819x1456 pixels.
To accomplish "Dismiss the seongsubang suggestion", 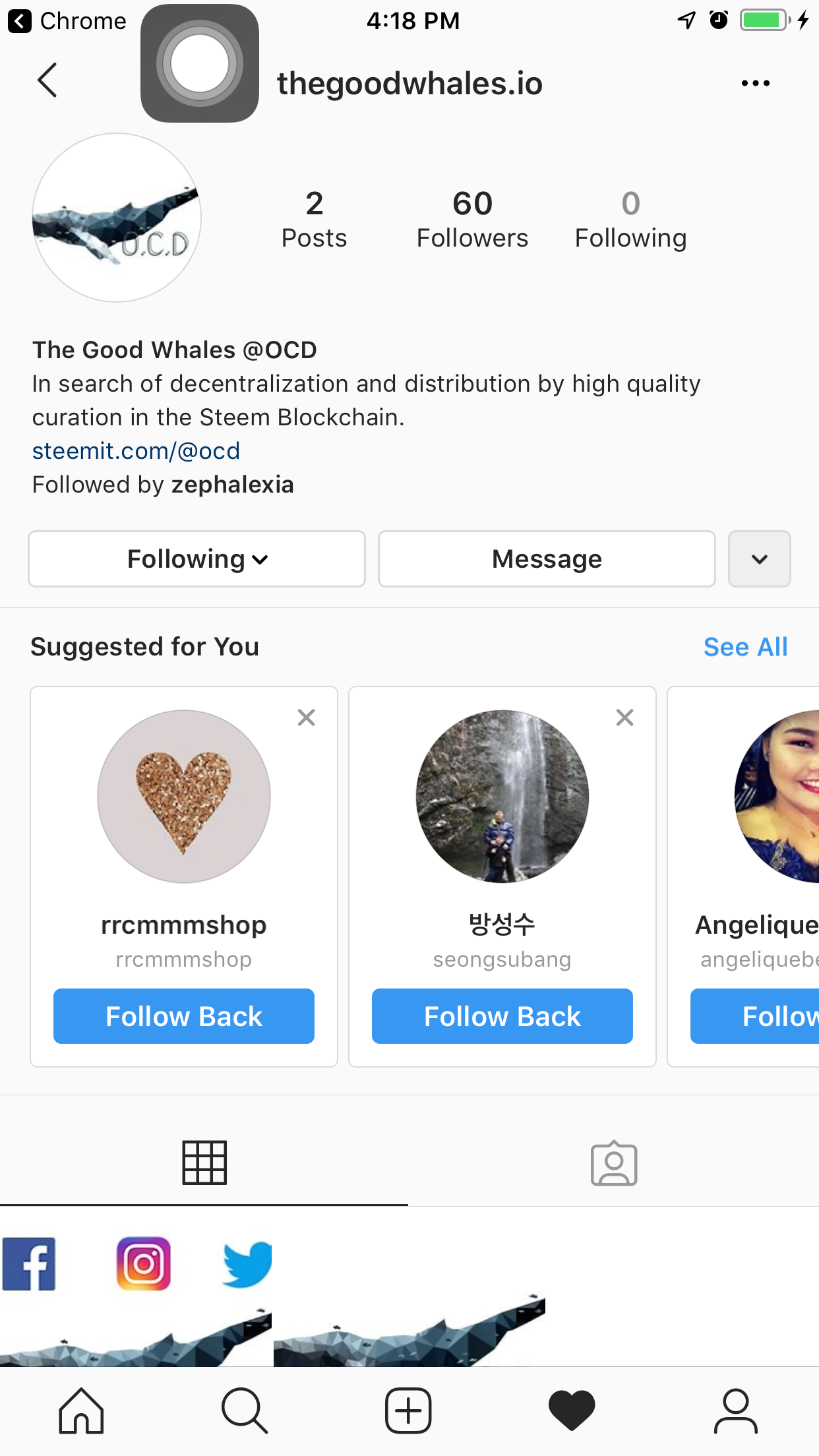I will pyautogui.click(x=624, y=717).
